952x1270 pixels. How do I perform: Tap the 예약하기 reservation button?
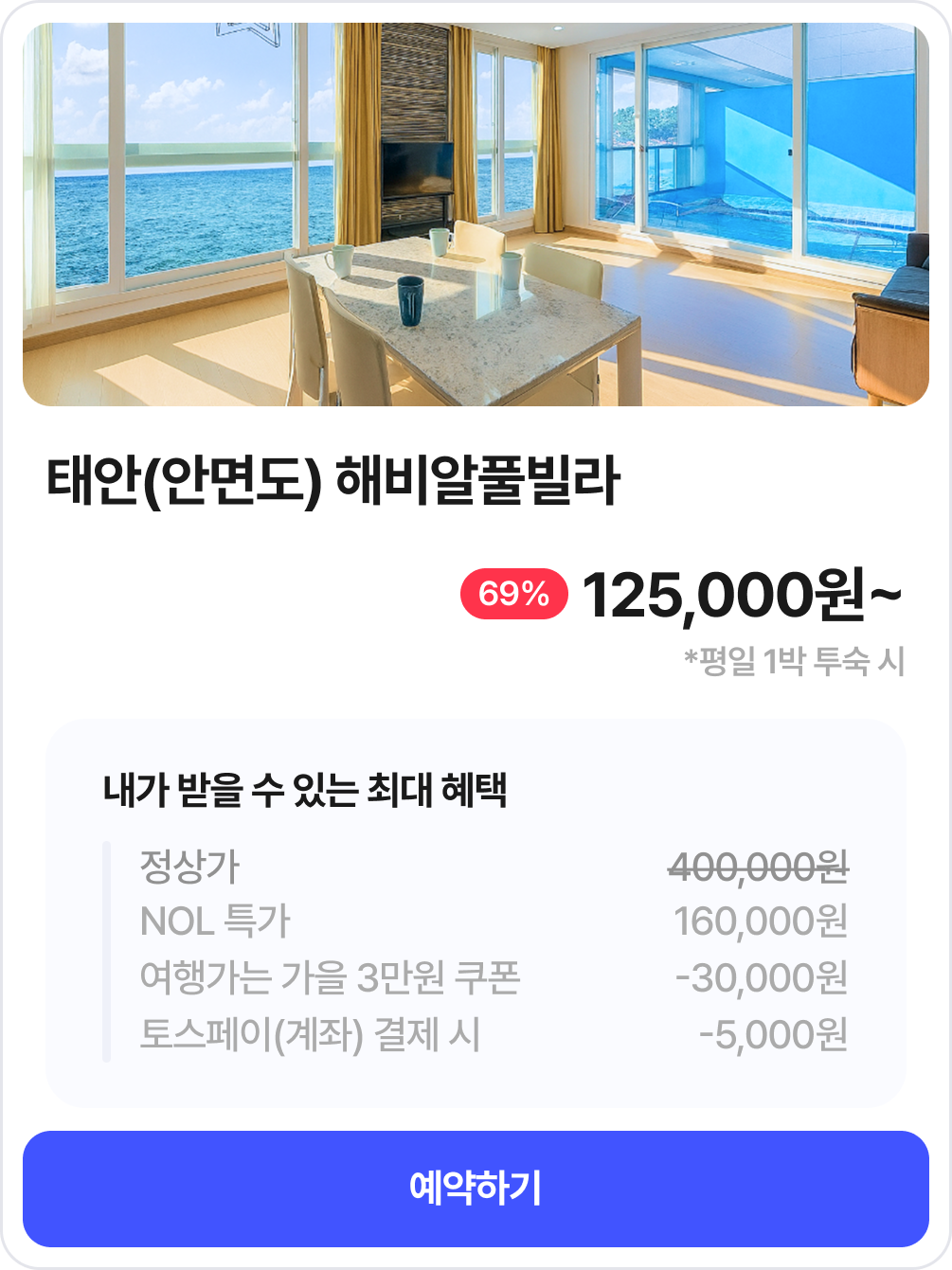[x=476, y=1189]
